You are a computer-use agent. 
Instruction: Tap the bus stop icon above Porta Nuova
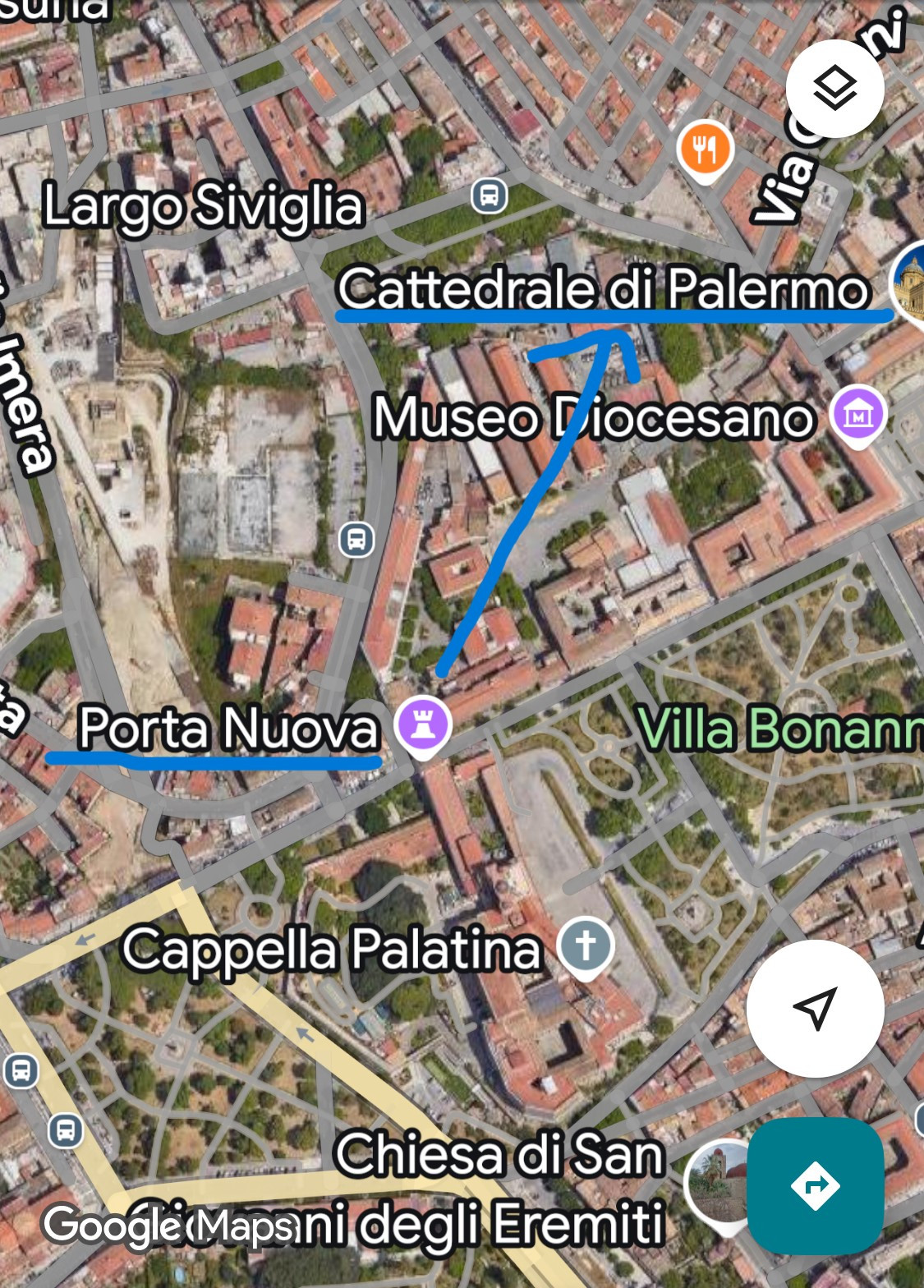point(356,540)
